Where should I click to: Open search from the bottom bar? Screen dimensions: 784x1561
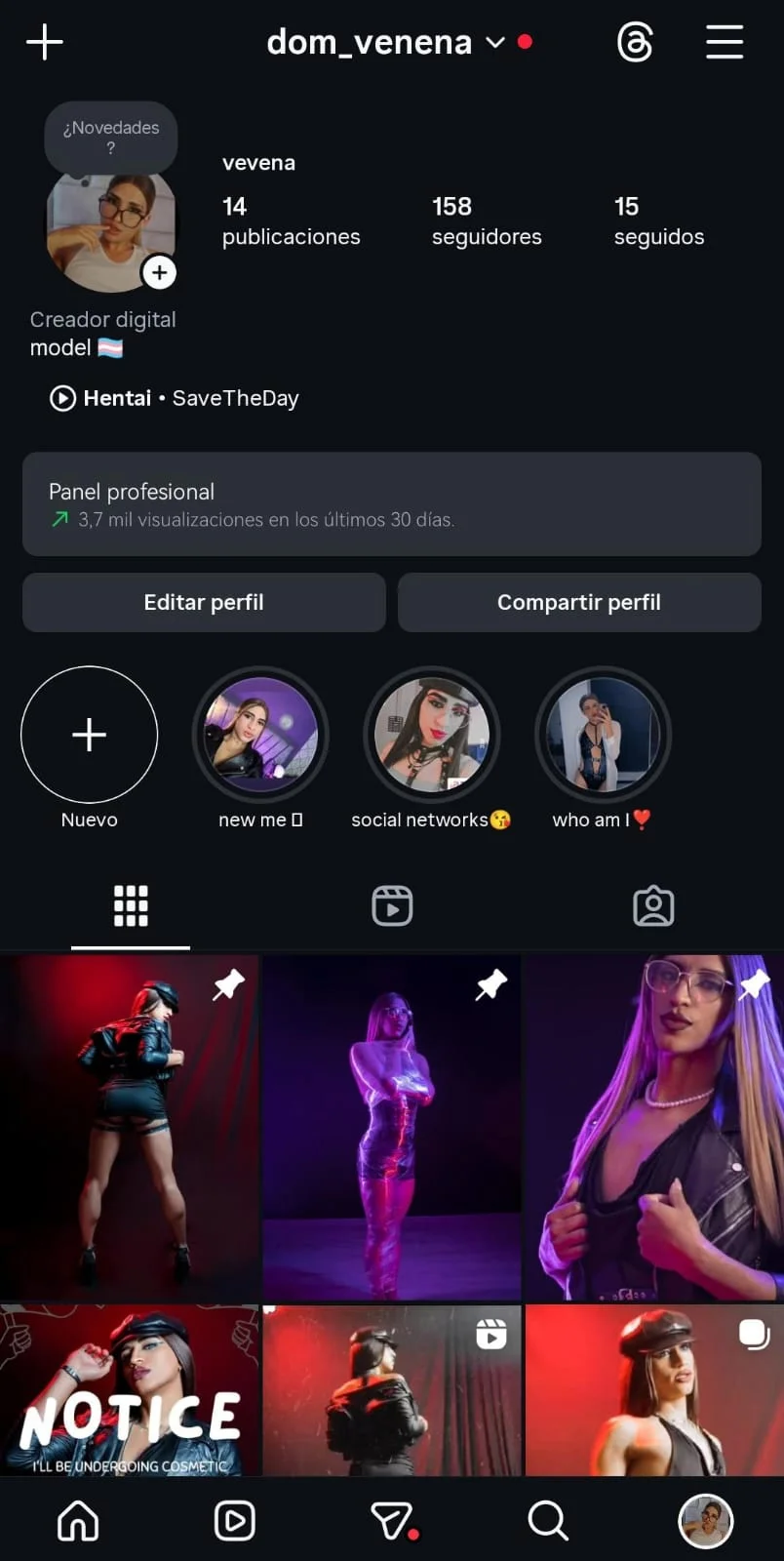tap(548, 1520)
